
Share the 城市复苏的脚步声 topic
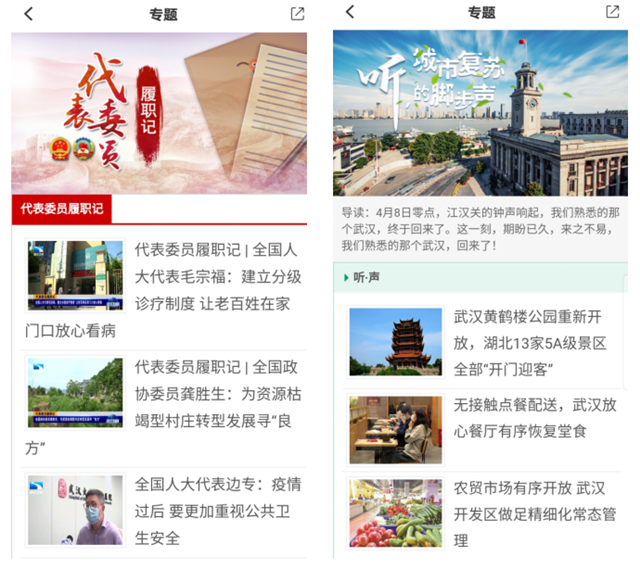(613, 12)
